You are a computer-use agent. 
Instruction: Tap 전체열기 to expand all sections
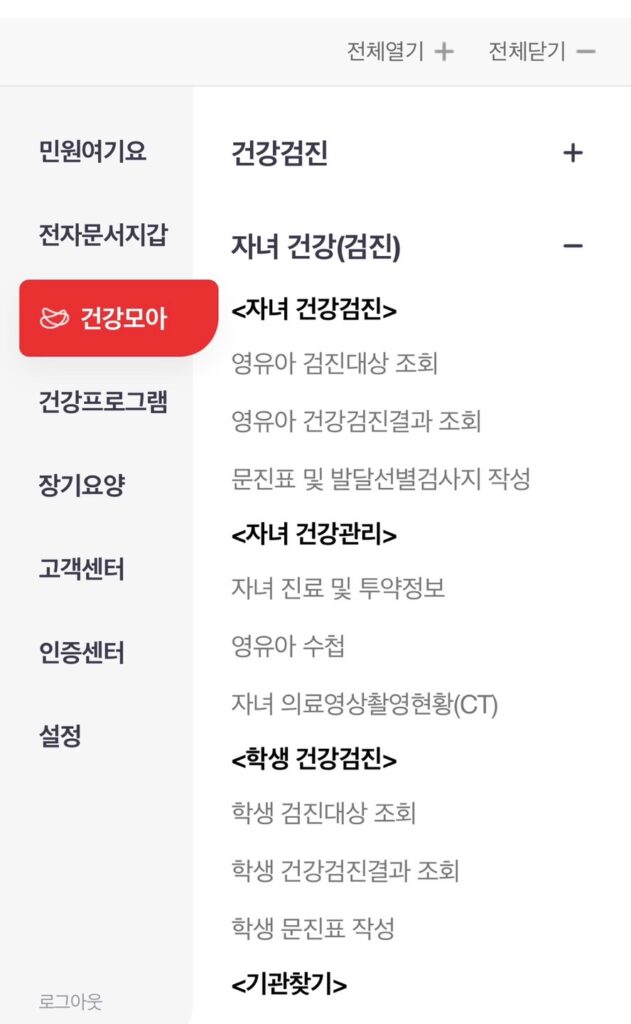[400, 51]
